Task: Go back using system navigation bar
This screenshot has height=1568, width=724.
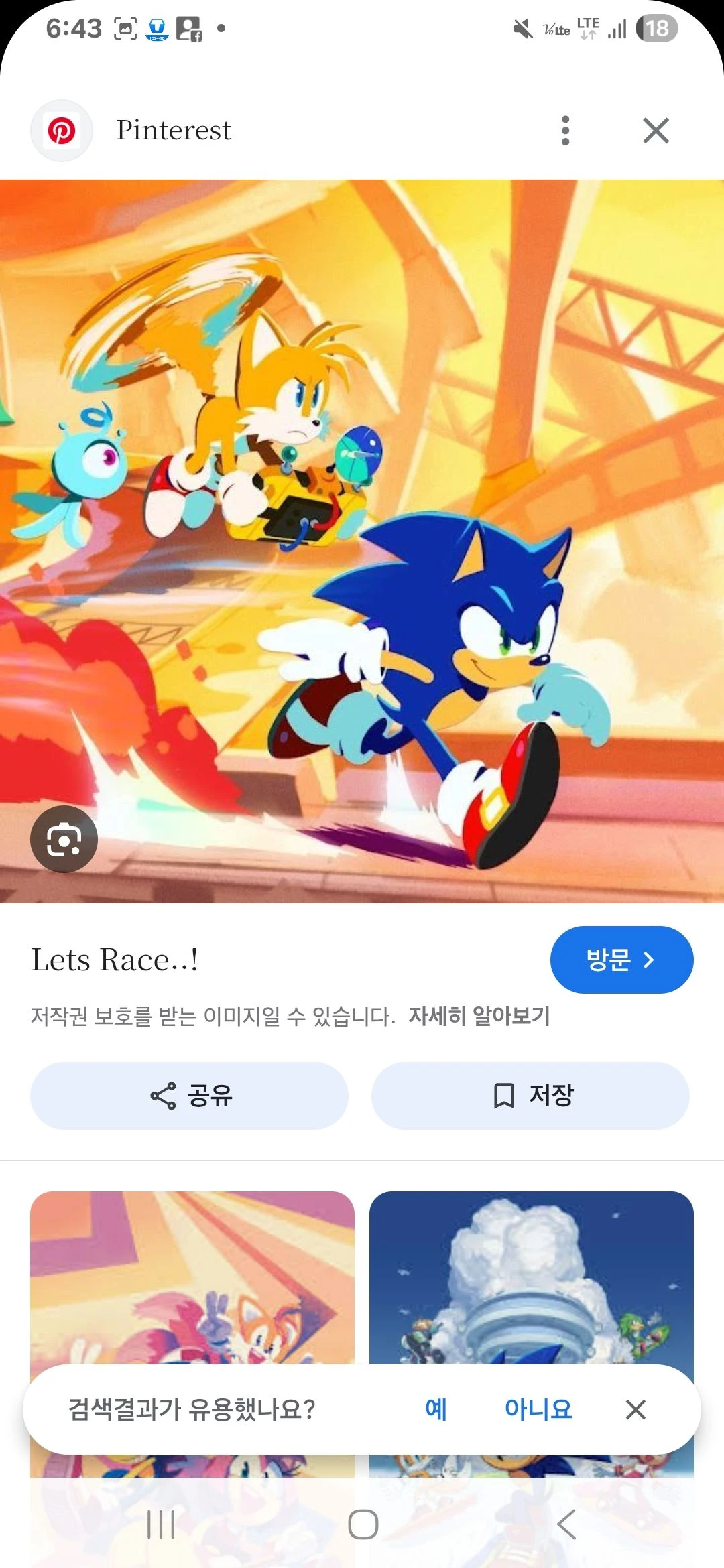Action: [566, 1524]
